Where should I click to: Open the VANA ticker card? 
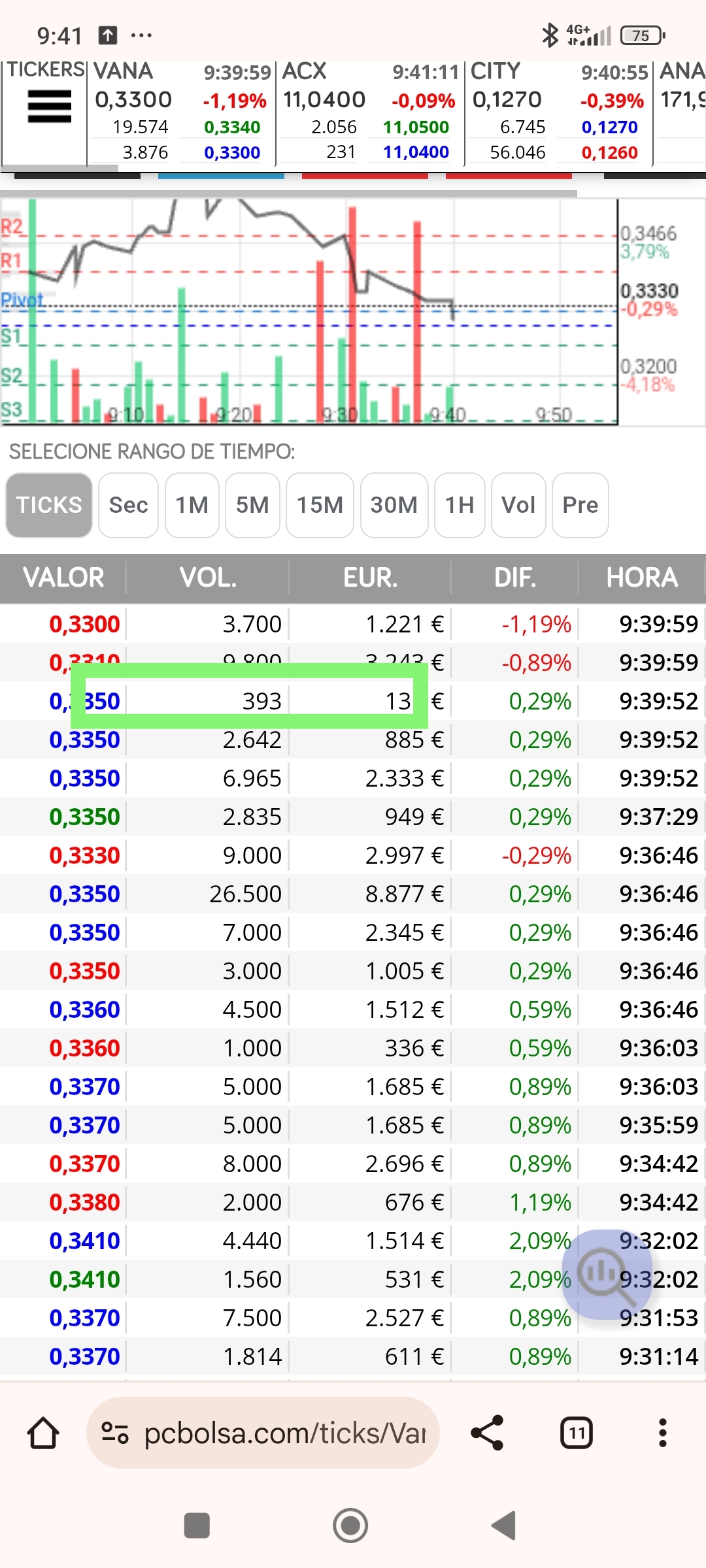coord(181,114)
